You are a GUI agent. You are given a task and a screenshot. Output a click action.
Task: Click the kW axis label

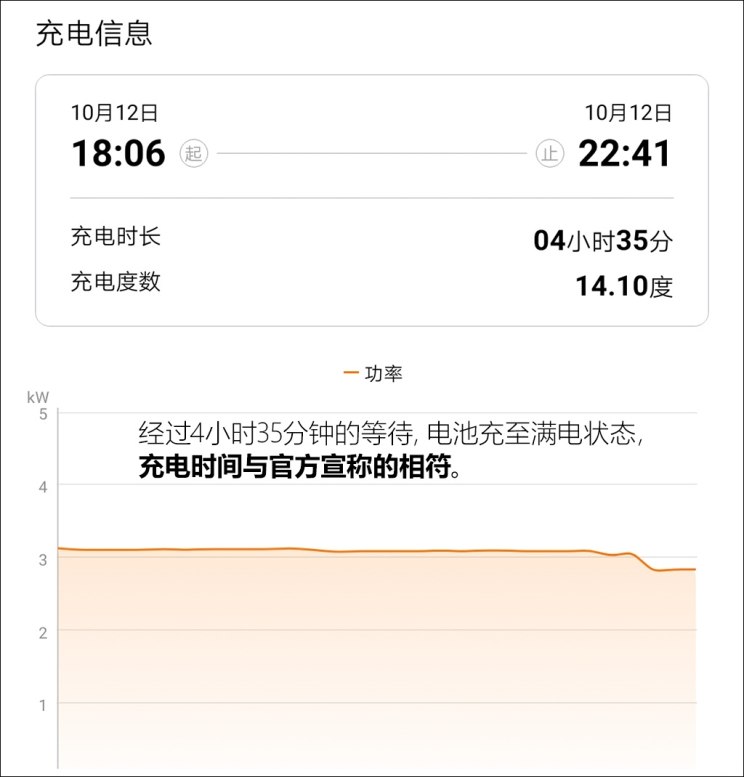pos(36,396)
